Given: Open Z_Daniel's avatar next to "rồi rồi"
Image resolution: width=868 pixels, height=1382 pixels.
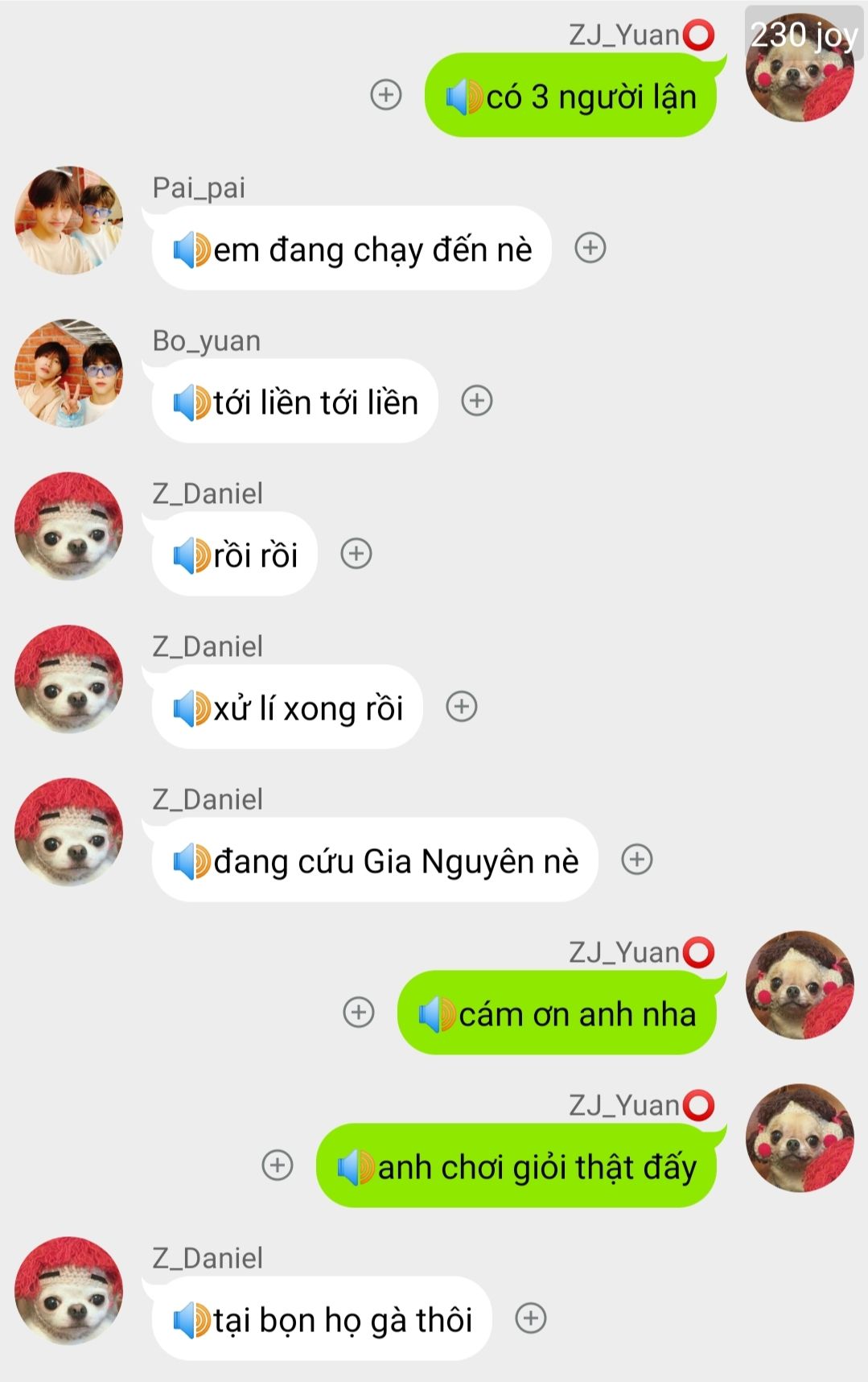Looking at the screenshot, I should click(x=69, y=526).
